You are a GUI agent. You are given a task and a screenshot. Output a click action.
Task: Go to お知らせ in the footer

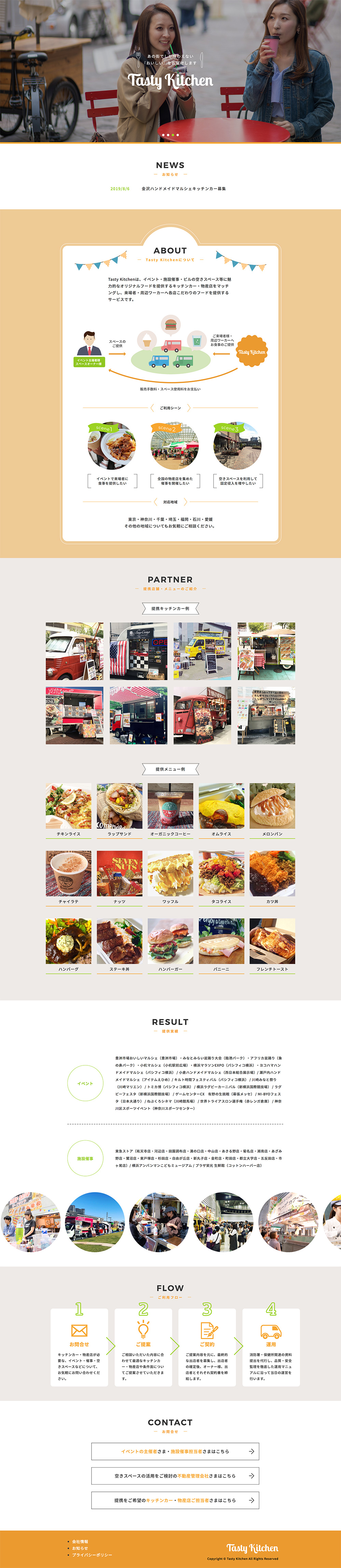click(80, 1548)
